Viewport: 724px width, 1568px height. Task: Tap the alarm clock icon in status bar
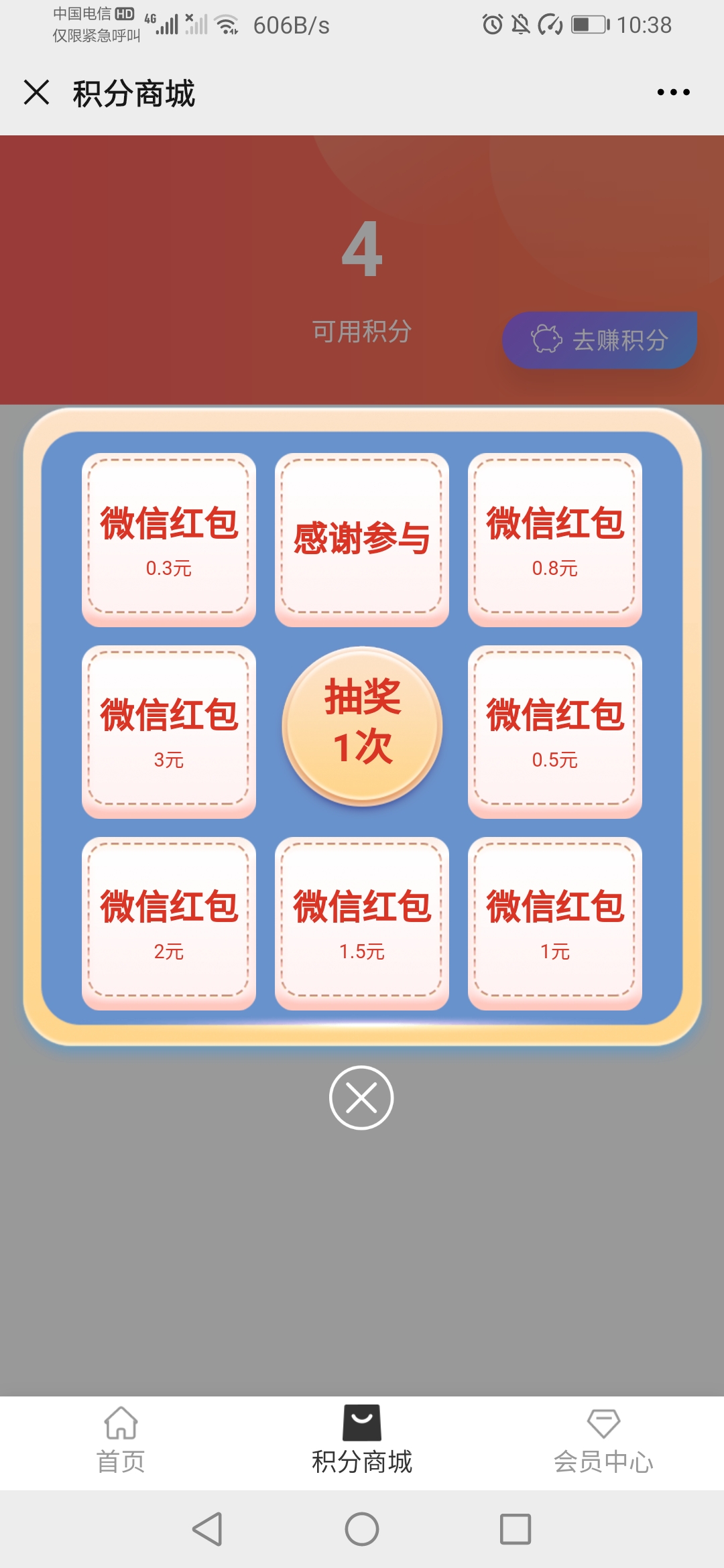point(491,24)
